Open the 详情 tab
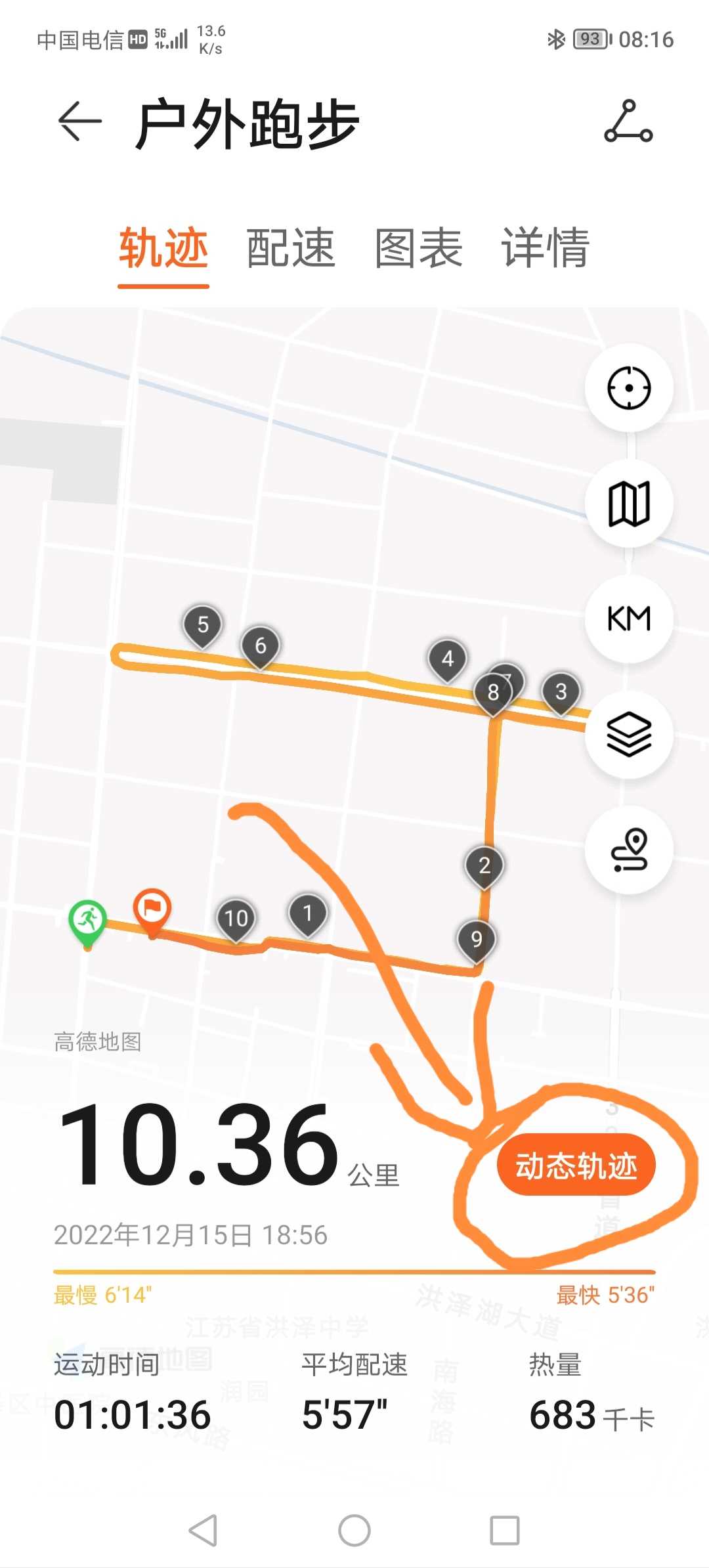This screenshot has height=1568, width=709. pos(546,248)
